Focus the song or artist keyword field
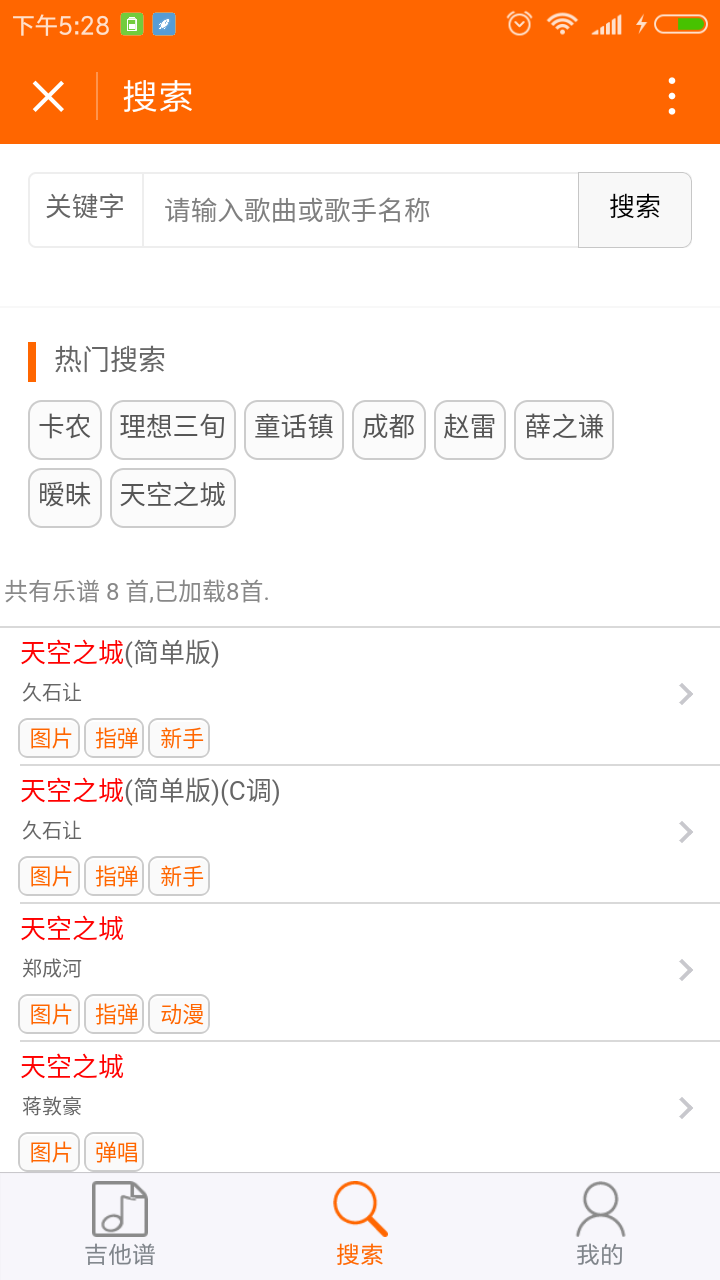The height and width of the screenshot is (1280, 720). 360,210
